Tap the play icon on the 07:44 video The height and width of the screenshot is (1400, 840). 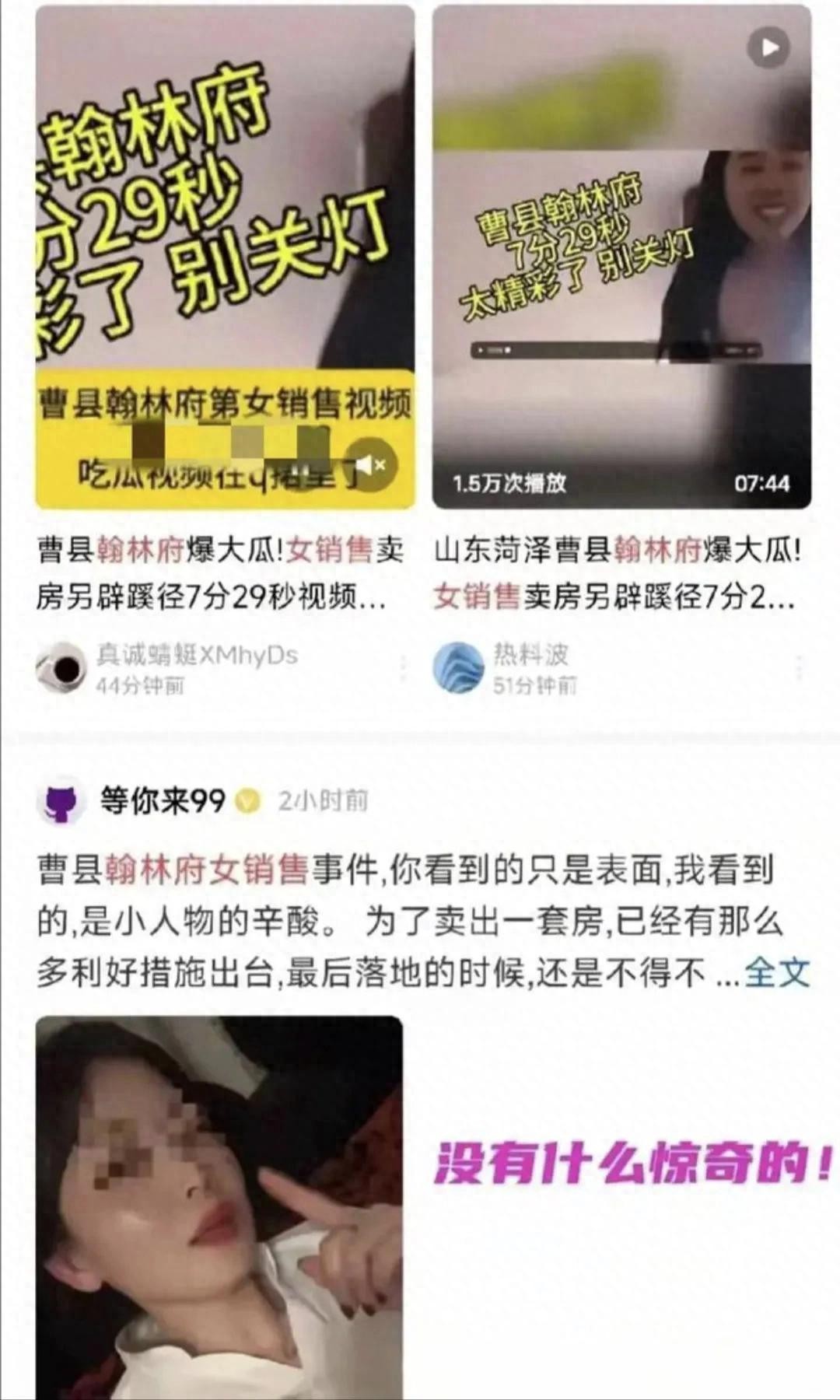coord(768,47)
